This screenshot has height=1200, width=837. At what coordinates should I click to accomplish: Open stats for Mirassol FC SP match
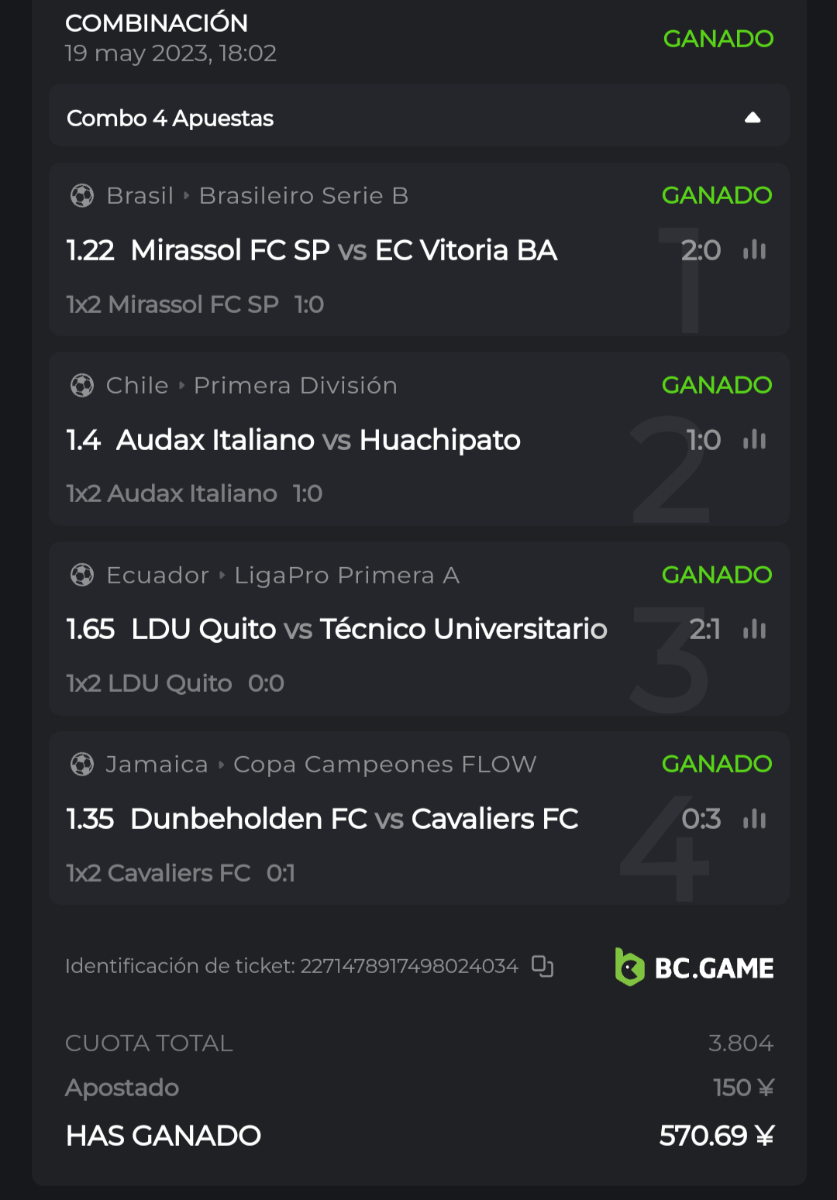tap(754, 250)
